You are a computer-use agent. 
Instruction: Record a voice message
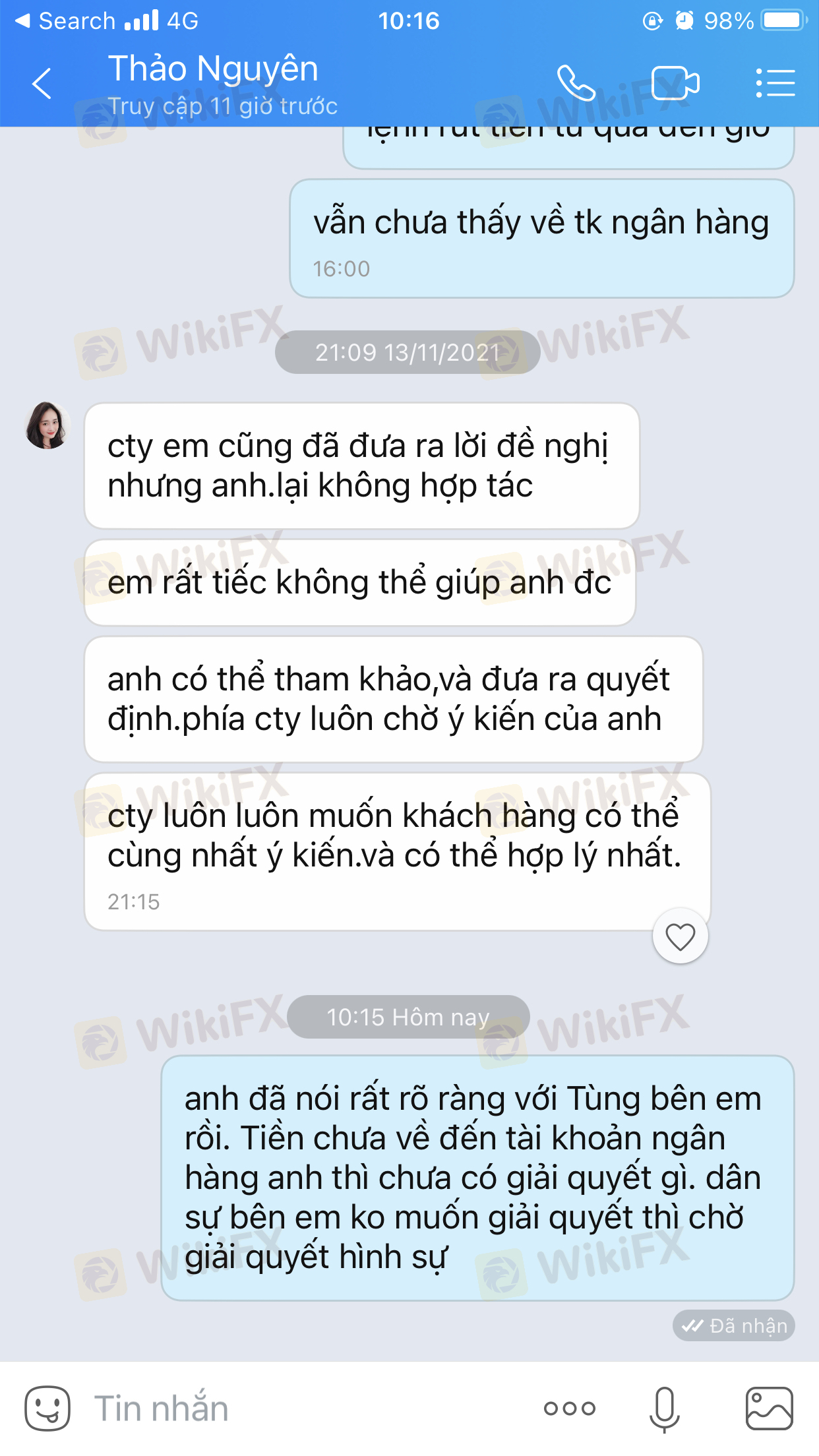(x=664, y=1409)
